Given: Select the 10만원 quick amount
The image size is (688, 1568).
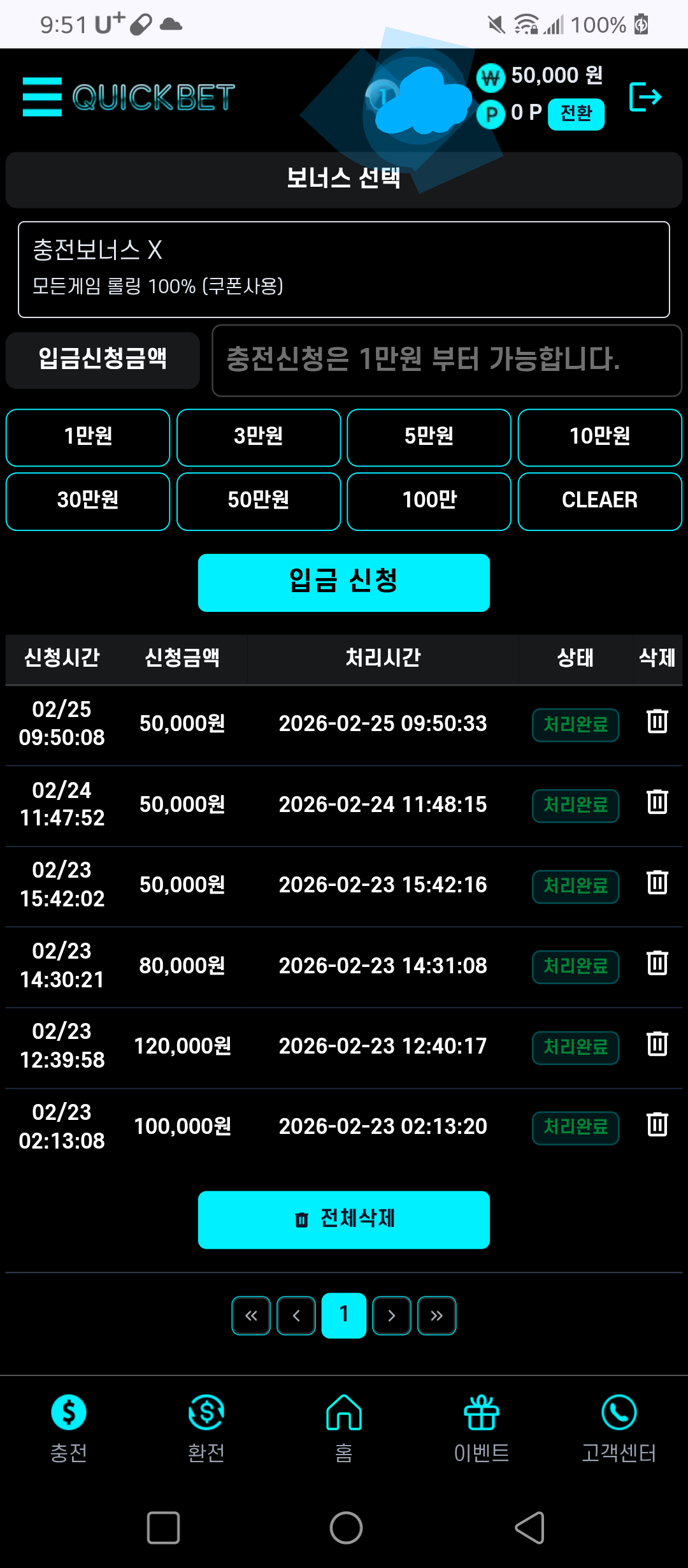Looking at the screenshot, I should click(x=599, y=437).
